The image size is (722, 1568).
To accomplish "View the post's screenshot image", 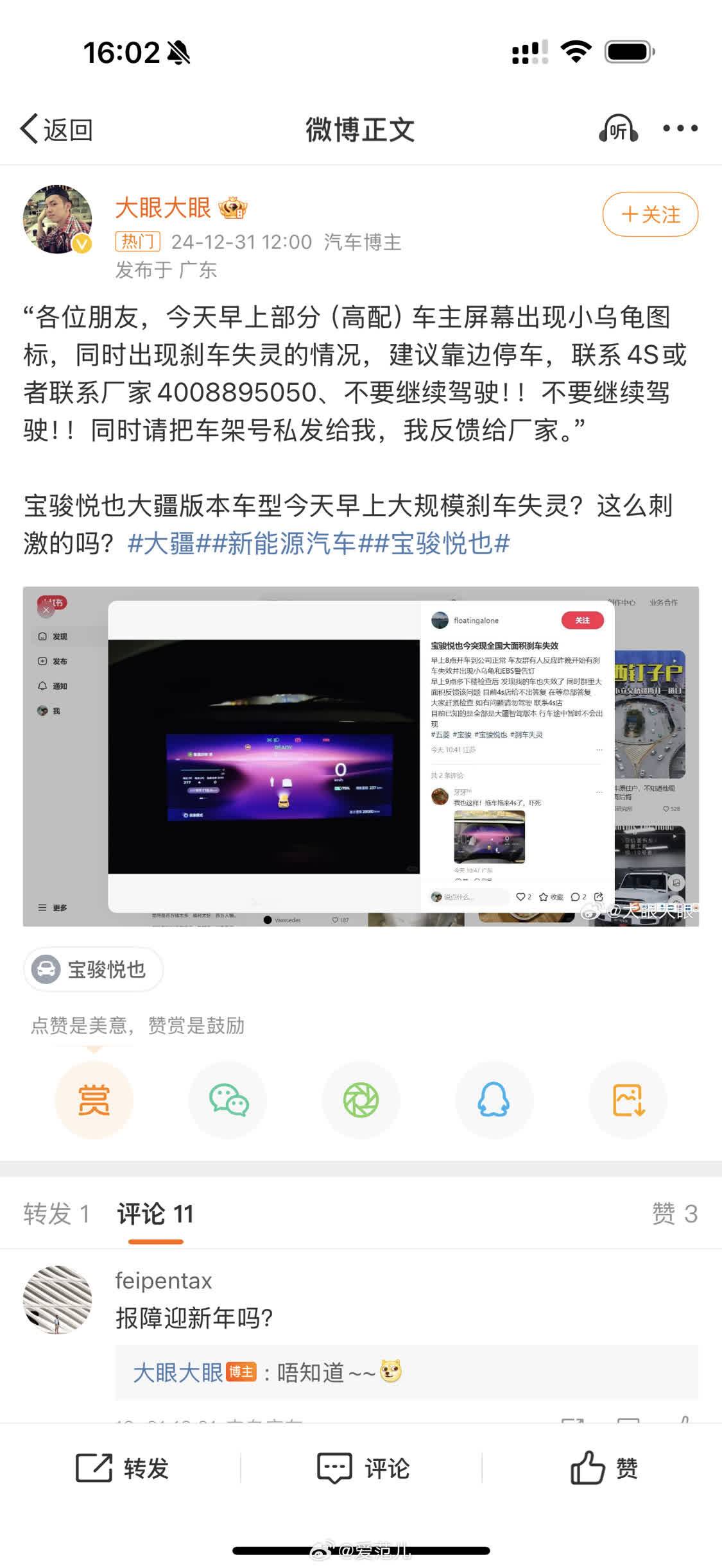I will 361,756.
